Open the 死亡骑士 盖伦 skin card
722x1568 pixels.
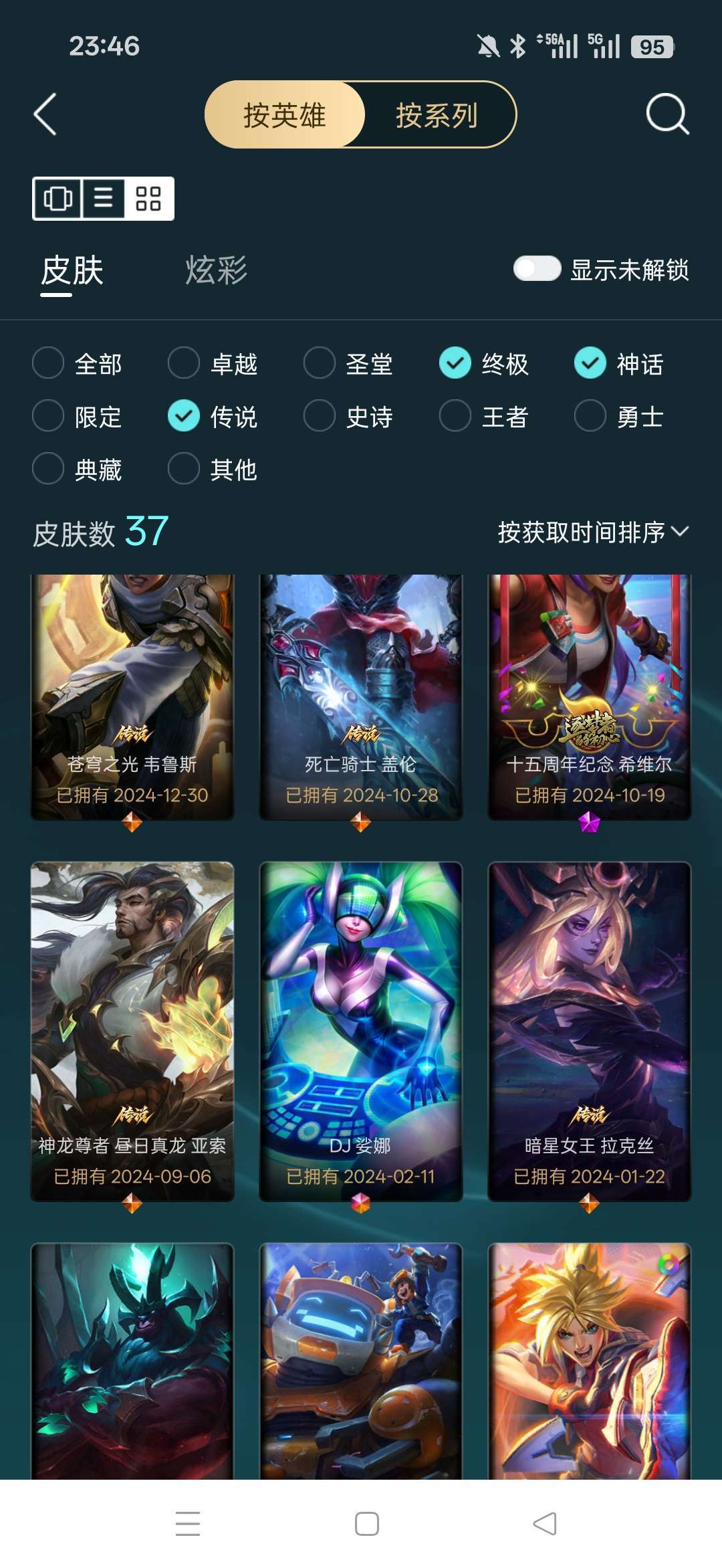click(361, 696)
